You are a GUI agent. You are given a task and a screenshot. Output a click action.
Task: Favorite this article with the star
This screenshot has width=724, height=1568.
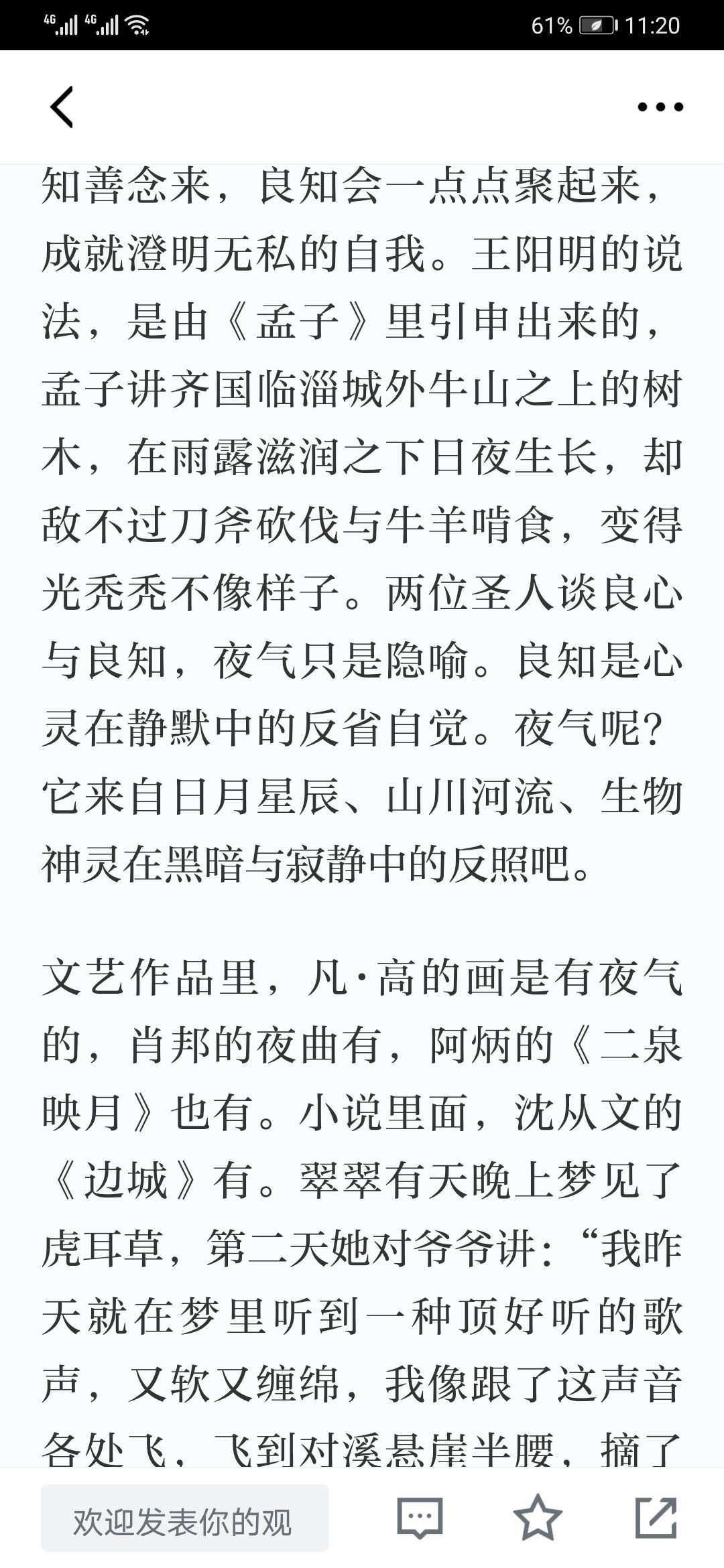click(x=538, y=1517)
